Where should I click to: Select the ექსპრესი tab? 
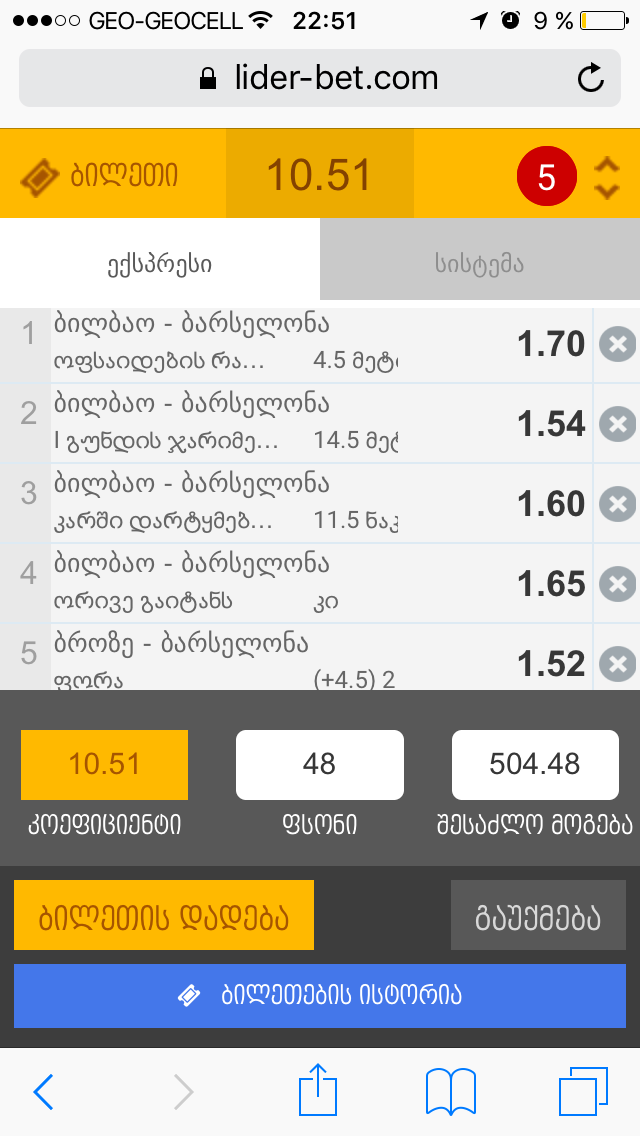pyautogui.click(x=160, y=265)
